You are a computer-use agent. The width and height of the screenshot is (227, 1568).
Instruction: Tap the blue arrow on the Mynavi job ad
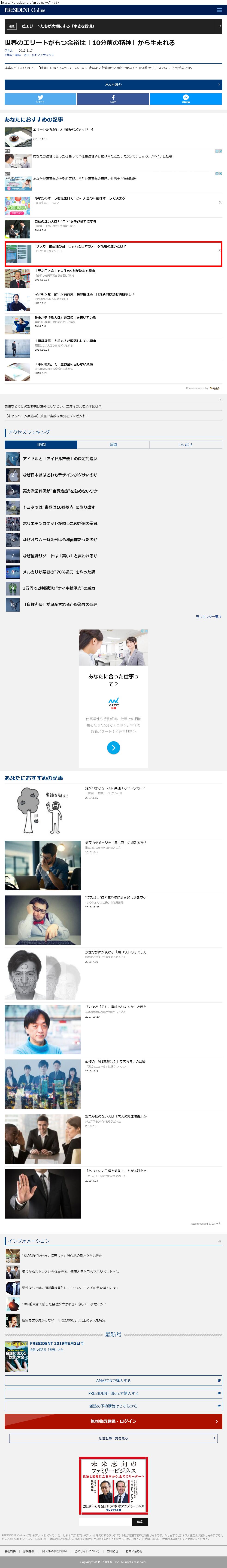113,747
